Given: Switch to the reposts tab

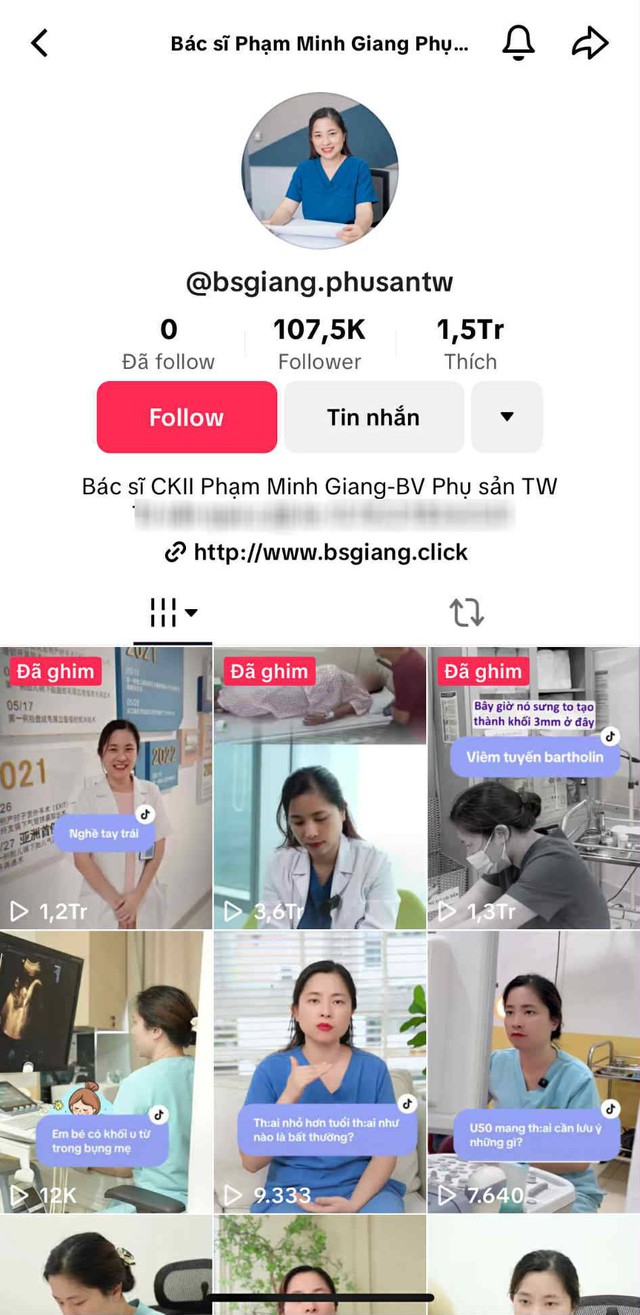Looking at the screenshot, I should (x=466, y=612).
